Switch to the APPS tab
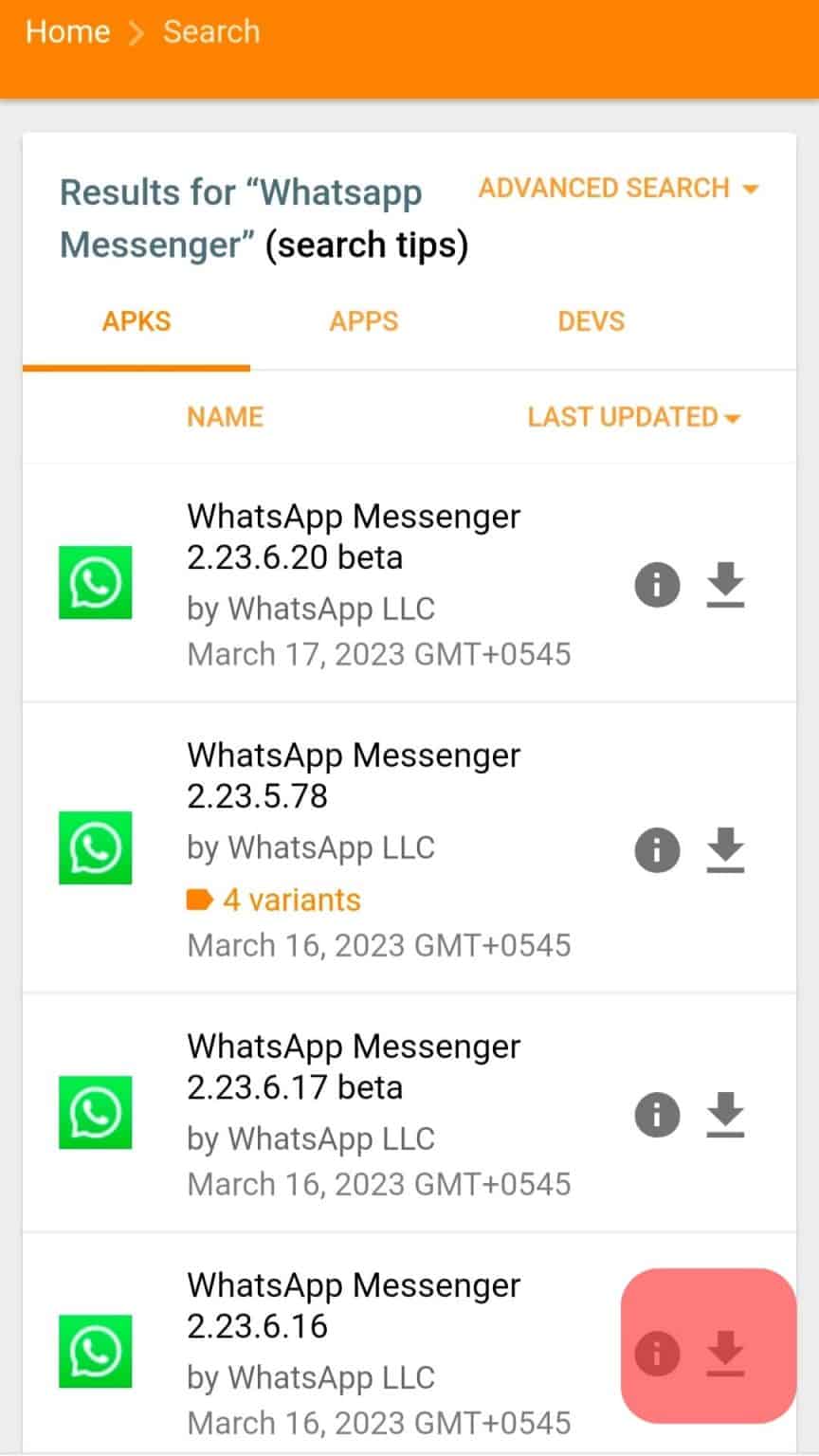Viewport: 819px width, 1456px height. coord(364,321)
